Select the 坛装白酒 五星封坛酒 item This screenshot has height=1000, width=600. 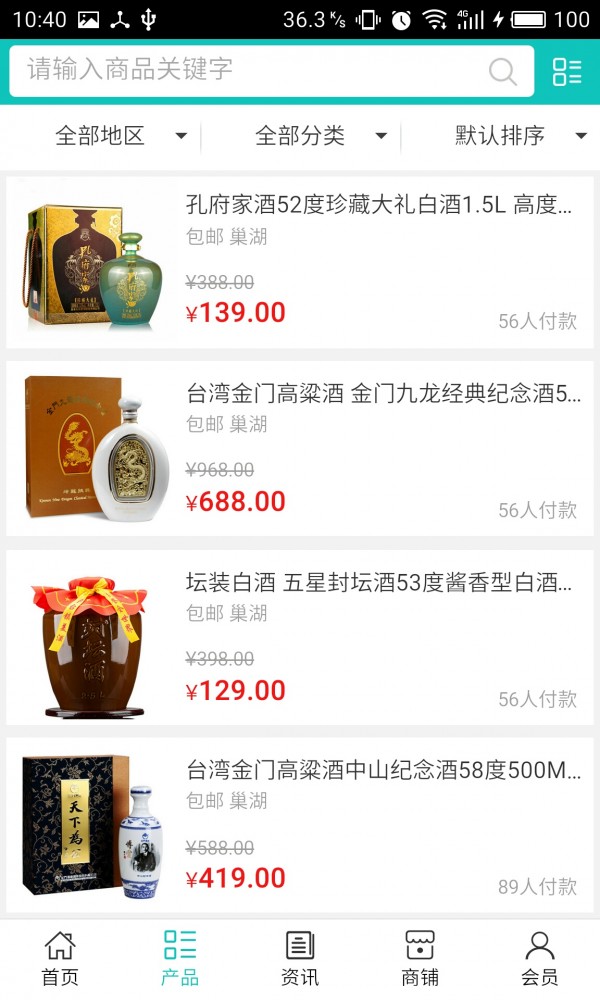coord(378,583)
